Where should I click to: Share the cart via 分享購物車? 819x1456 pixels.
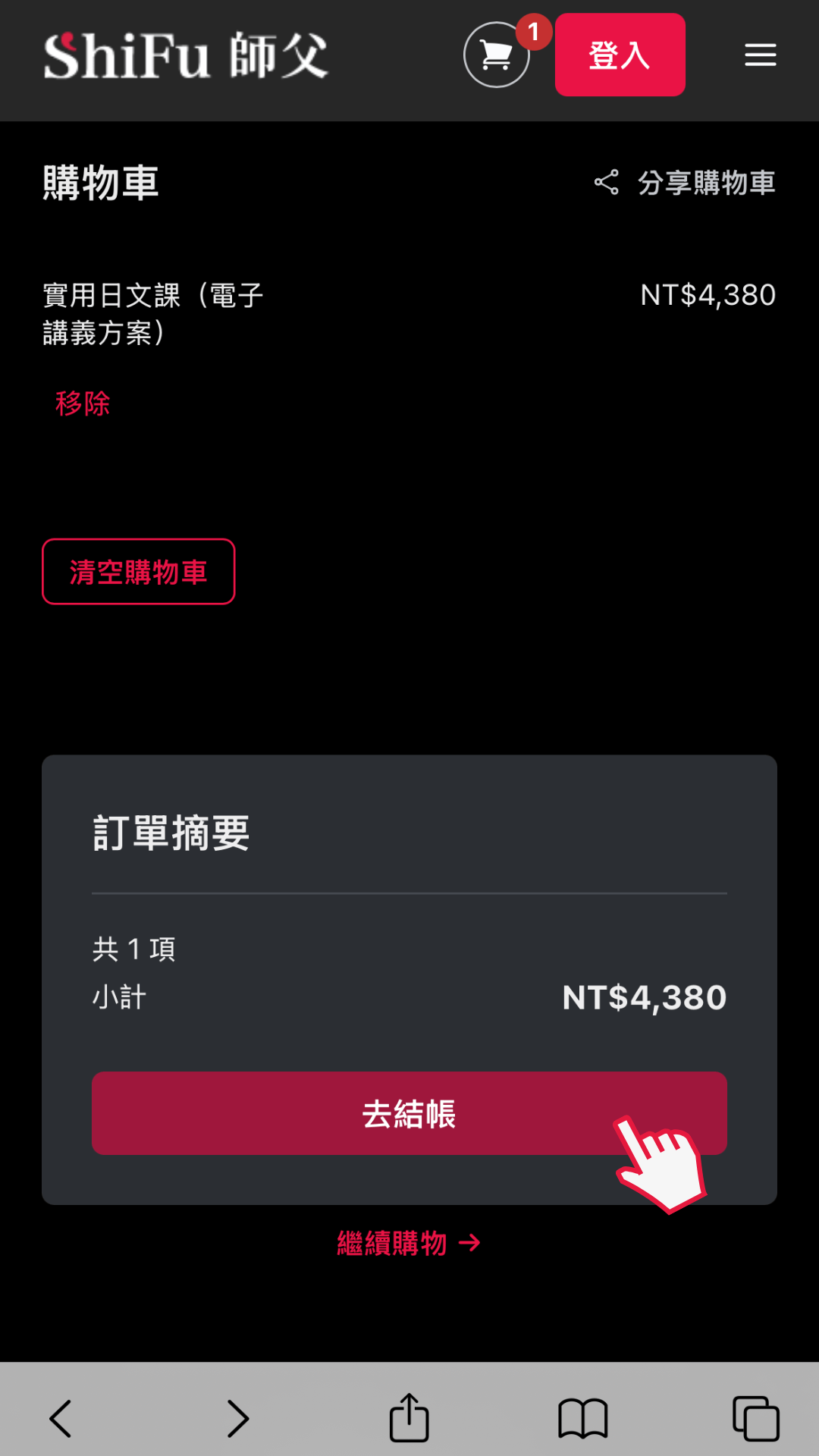pos(685,183)
